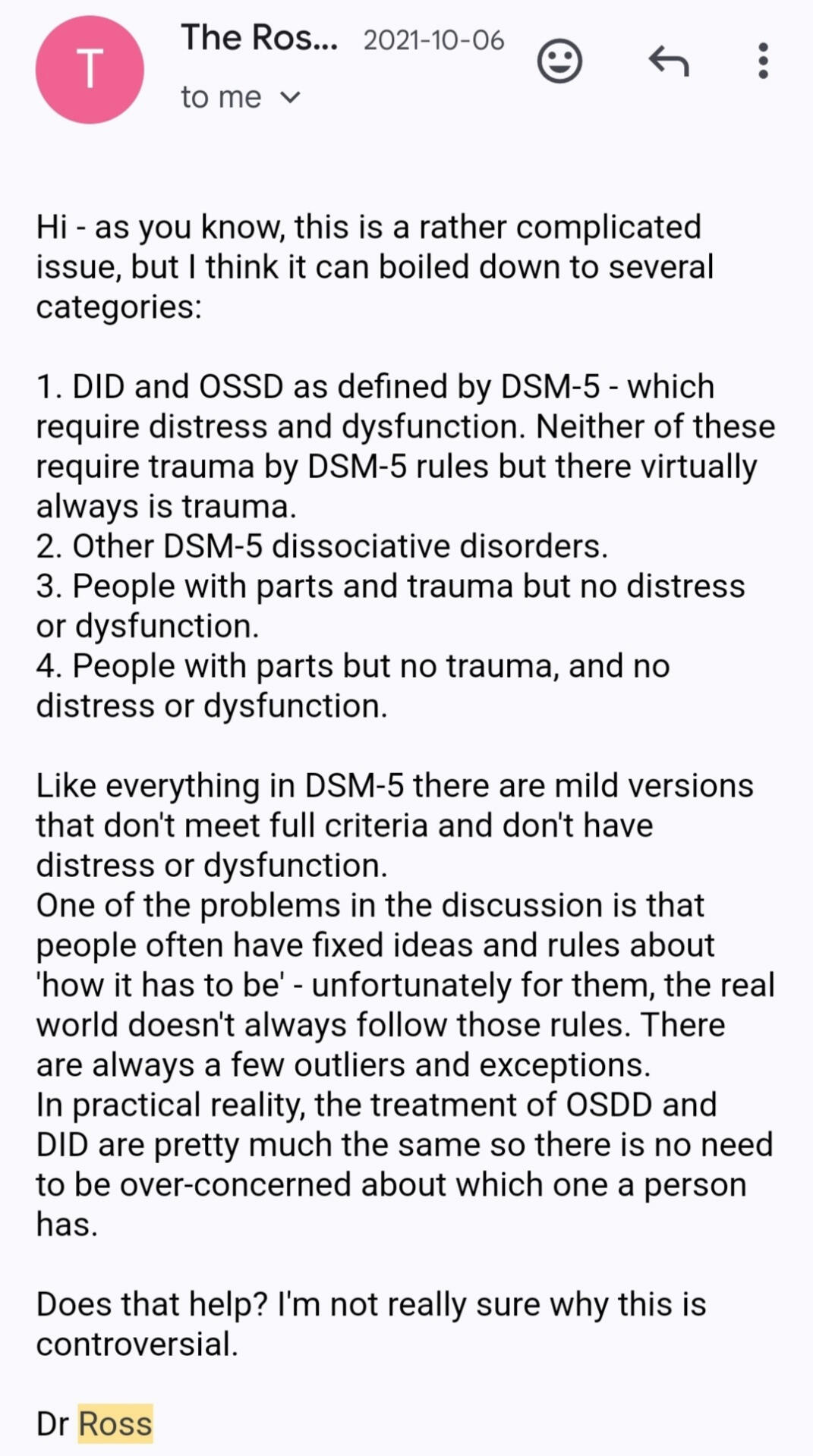Screen dimensions: 813x1456
Task: Open the pink T sender avatar
Action: pos(90,69)
